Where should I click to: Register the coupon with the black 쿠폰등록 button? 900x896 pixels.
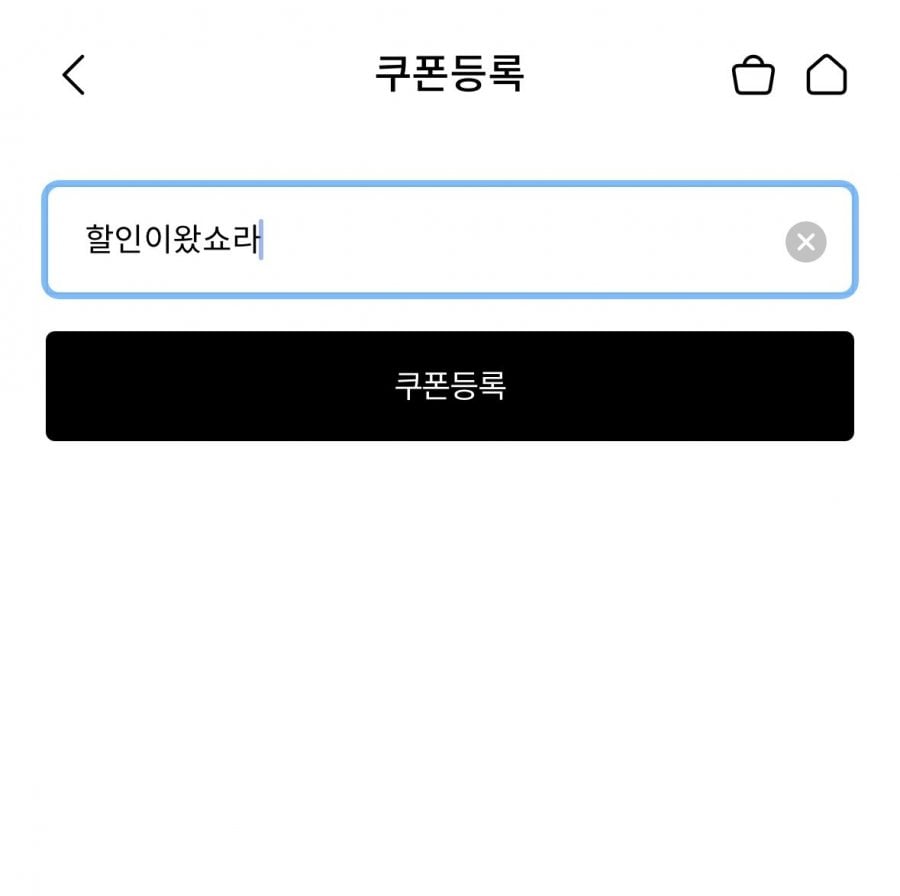tap(450, 386)
